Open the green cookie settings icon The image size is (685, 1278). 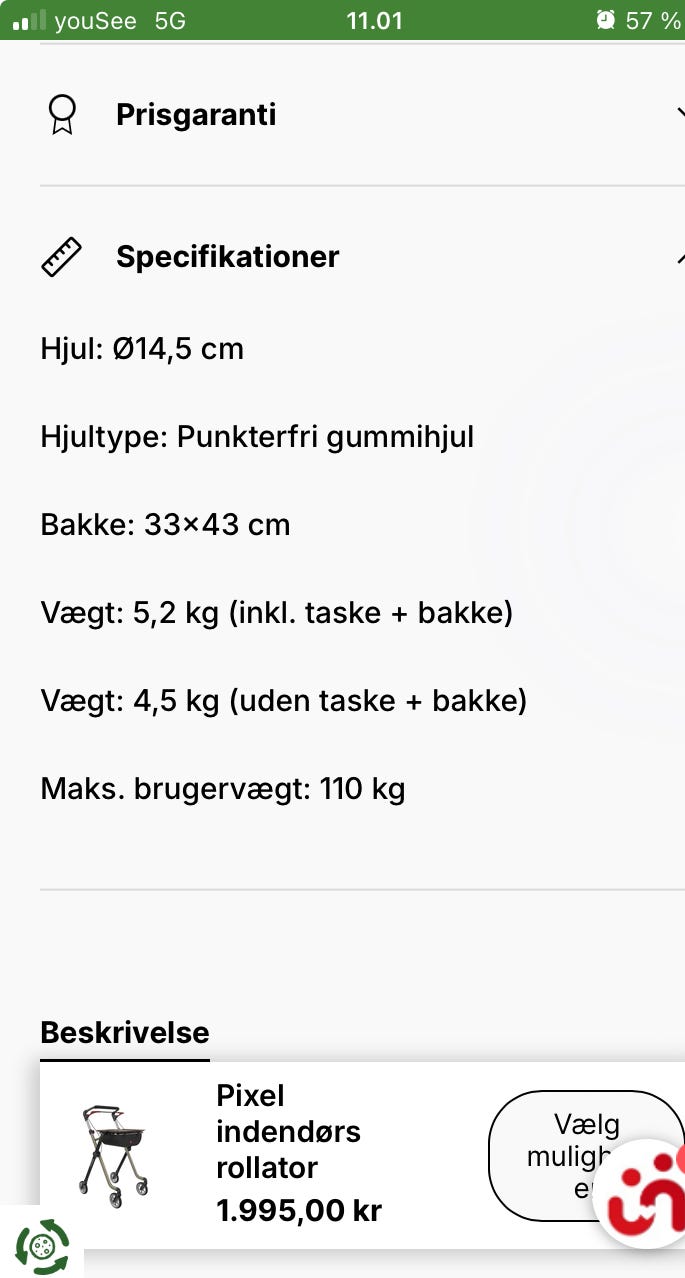42,1245
